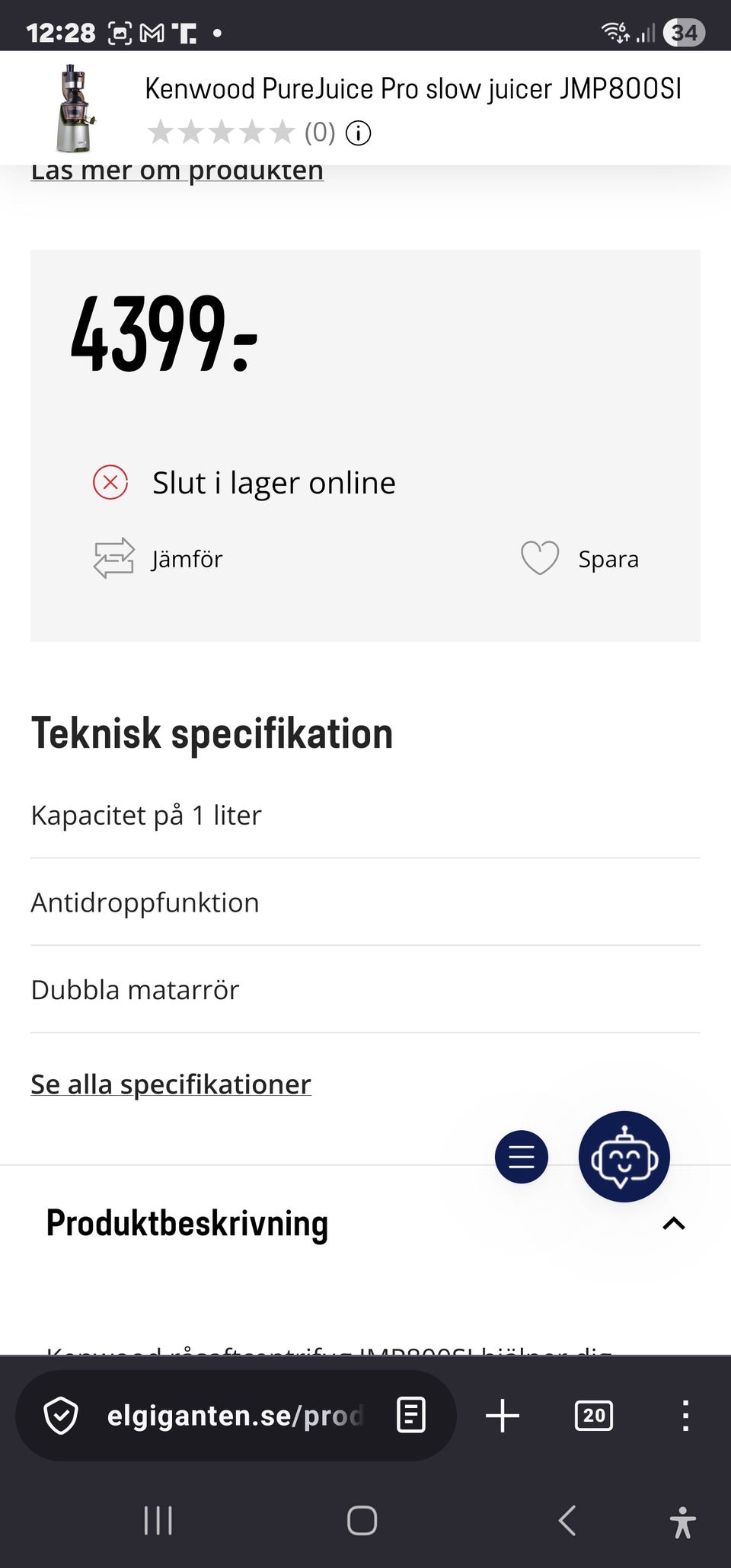Tap the Jämför compare arrows icon
731x1568 pixels.
[111, 558]
